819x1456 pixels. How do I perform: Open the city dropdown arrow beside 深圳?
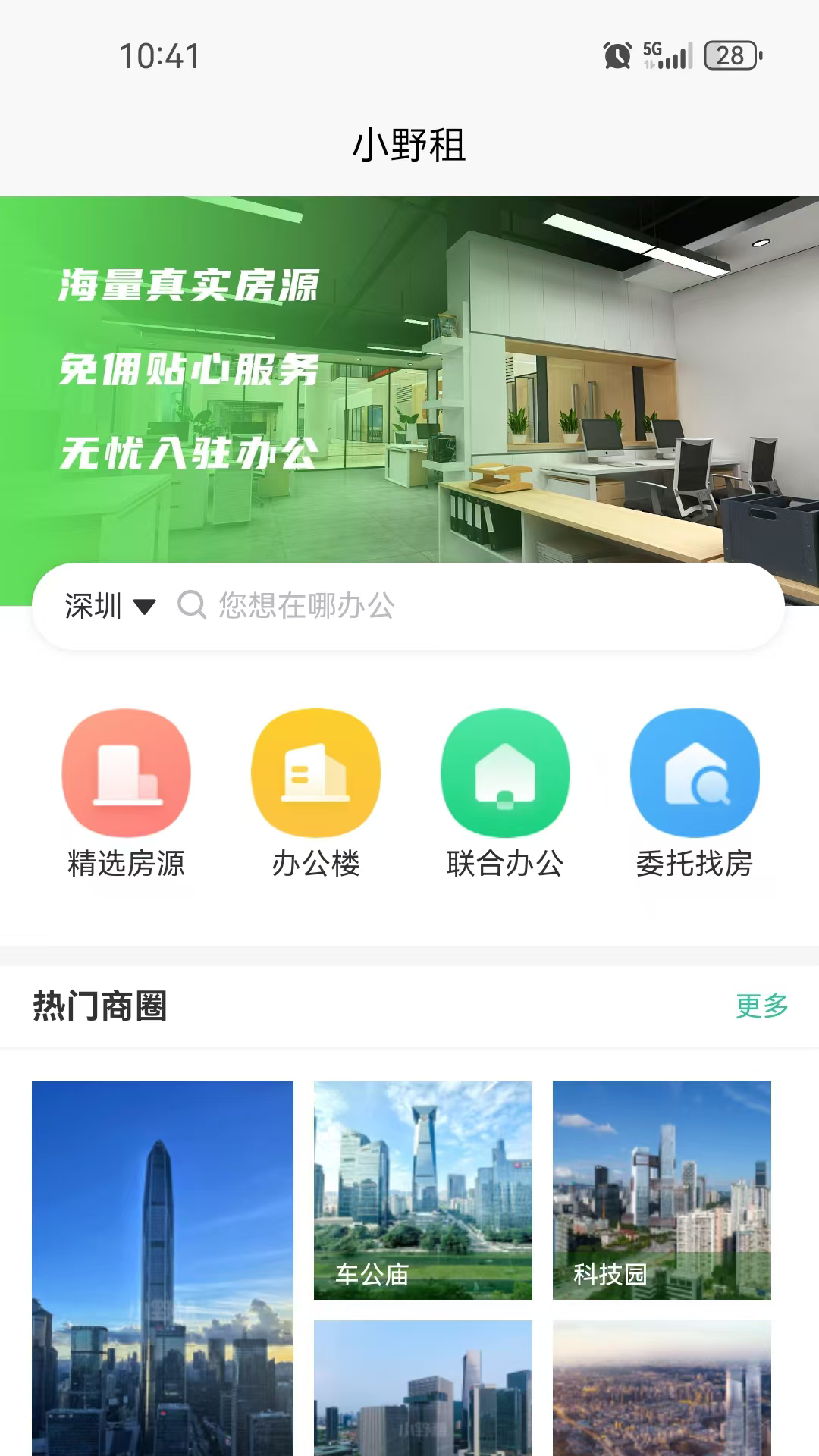(x=144, y=607)
